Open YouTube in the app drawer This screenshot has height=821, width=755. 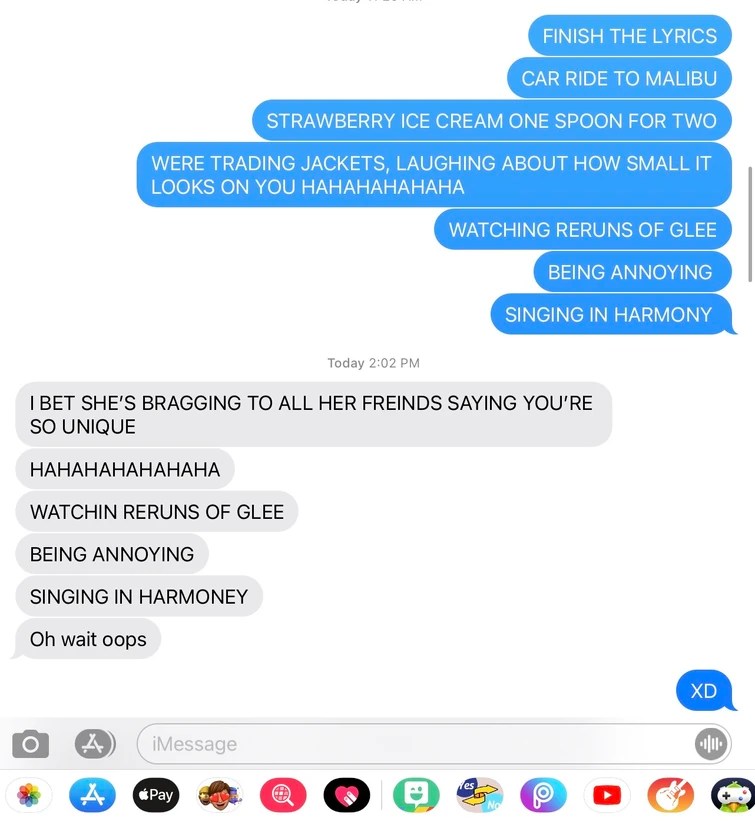(607, 795)
